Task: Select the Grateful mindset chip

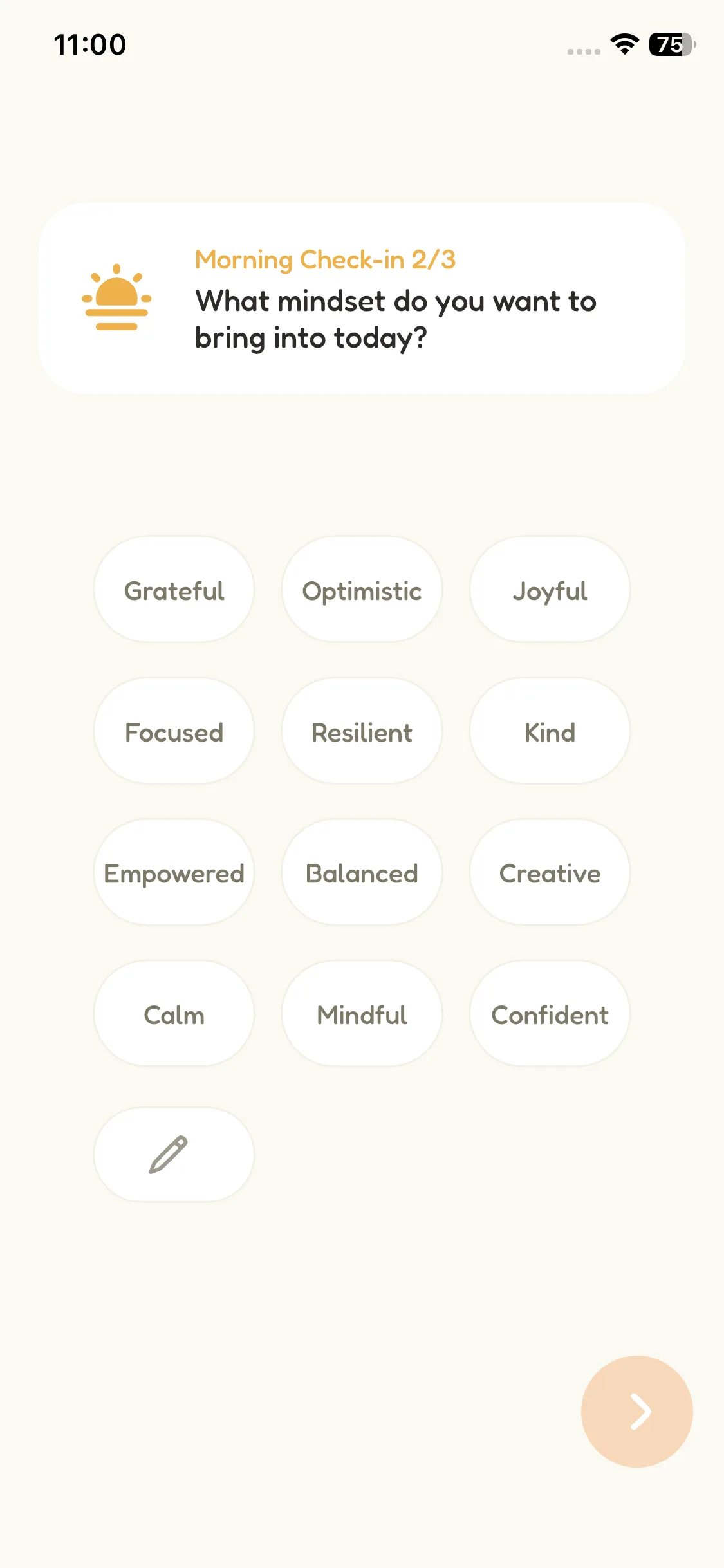Action: 174,590
